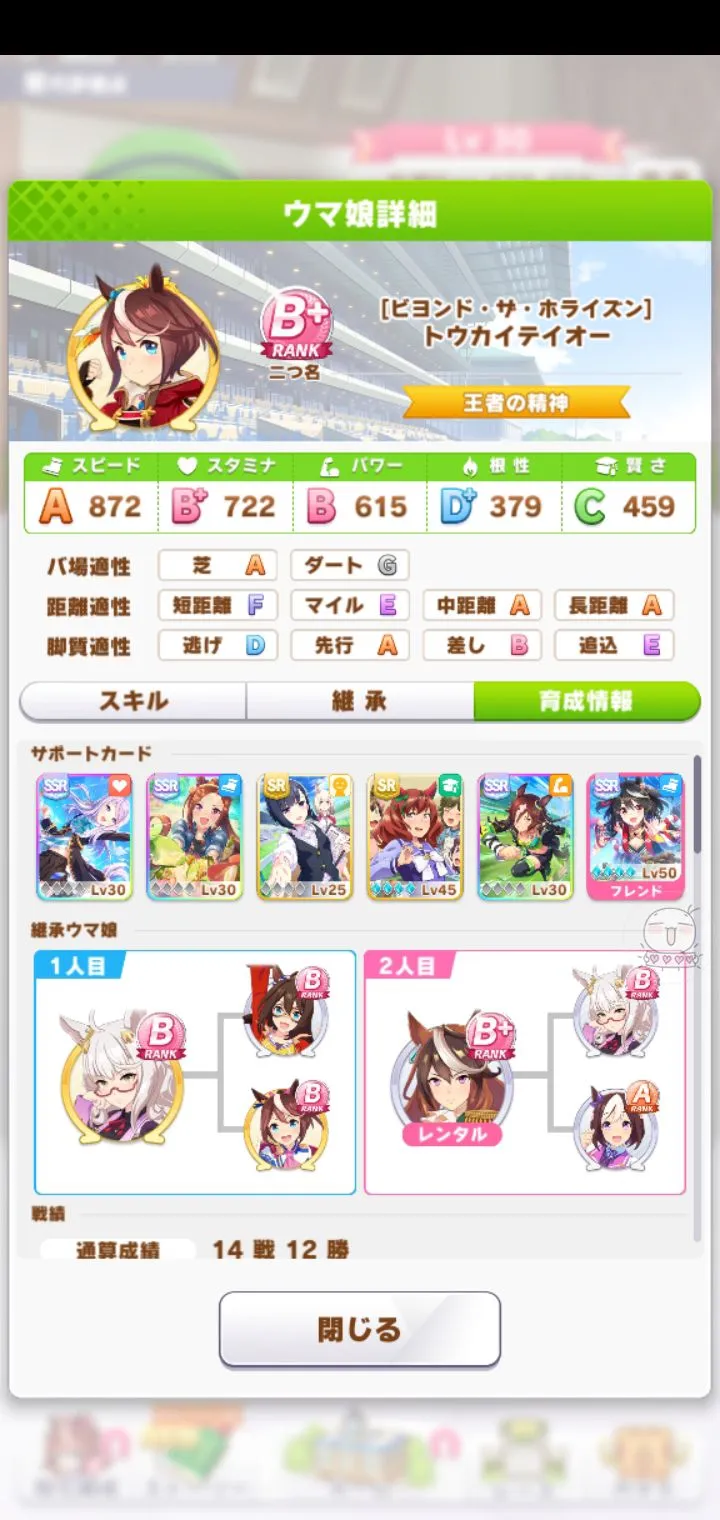Tap the 王者の精神 title banner
The image size is (720, 1520).
[x=516, y=403]
